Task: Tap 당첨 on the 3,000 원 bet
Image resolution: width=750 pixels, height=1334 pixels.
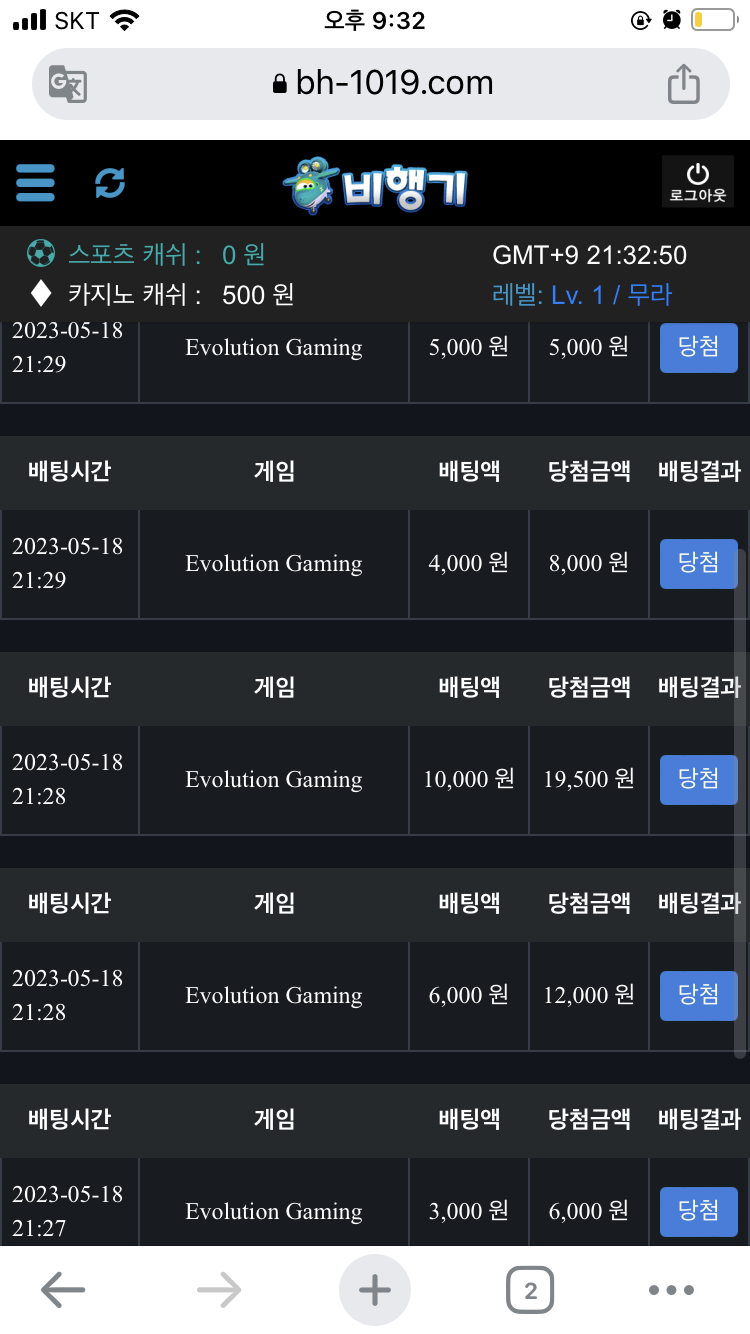Action: (698, 1211)
